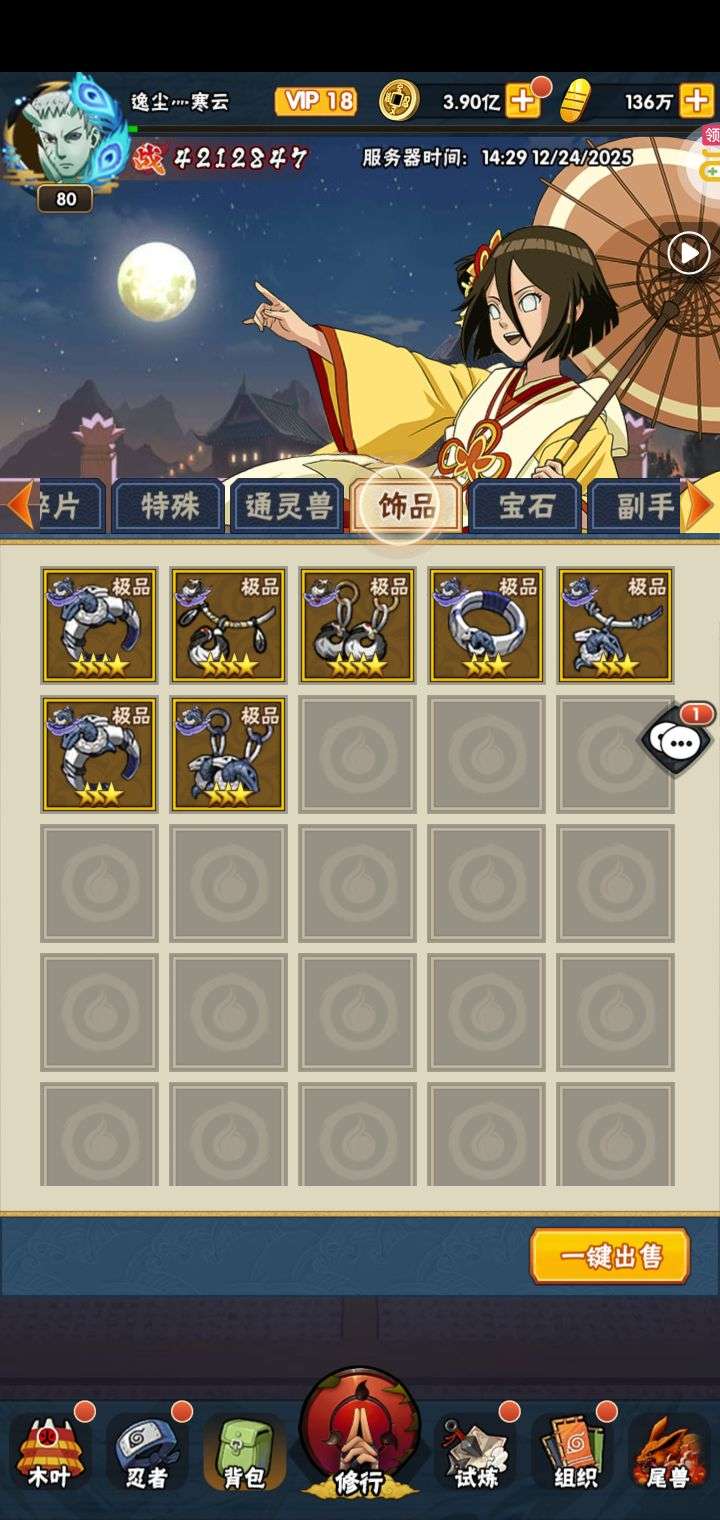This screenshot has width=720, height=1520.
Task: Show more tabs with right arrow
Action: 700,505
